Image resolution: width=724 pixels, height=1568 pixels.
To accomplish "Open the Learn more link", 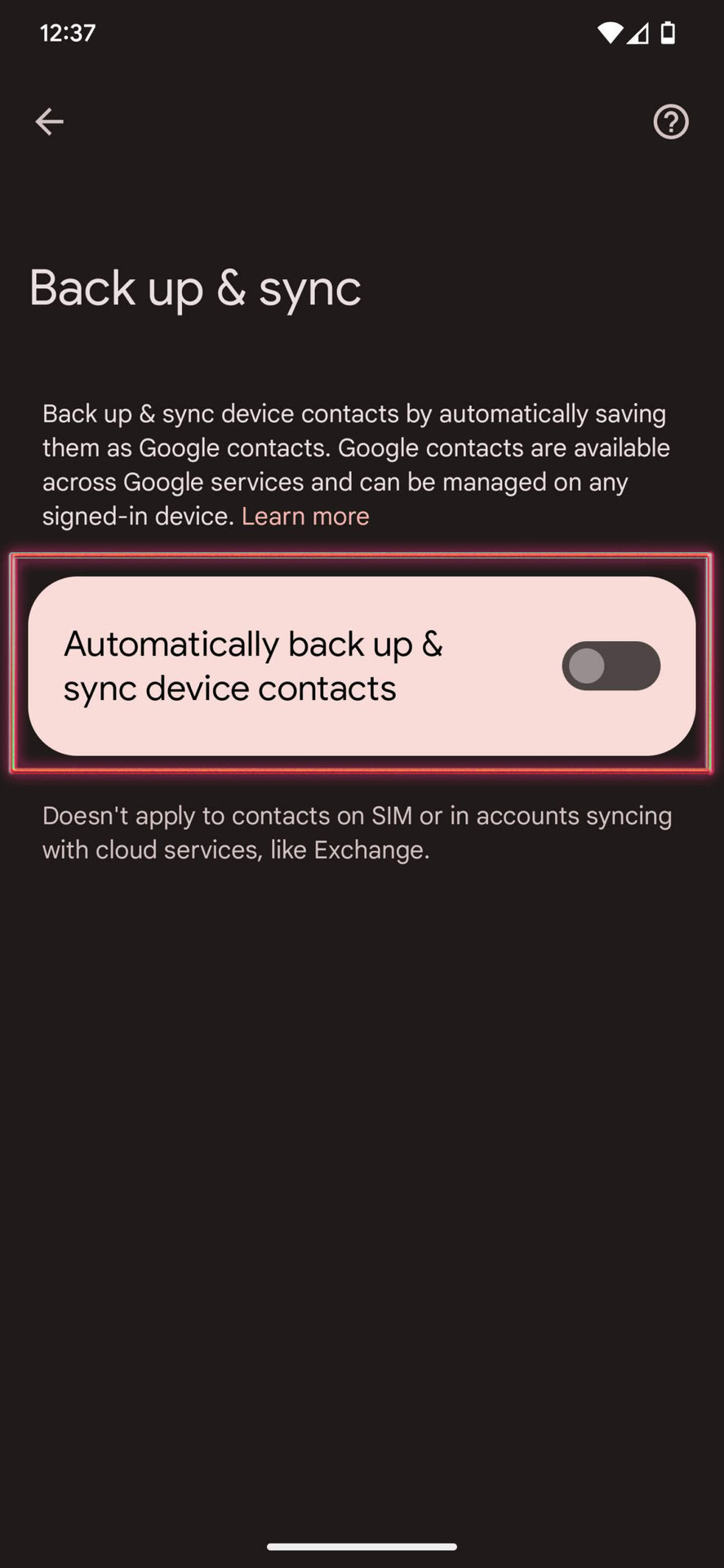I will point(305,516).
